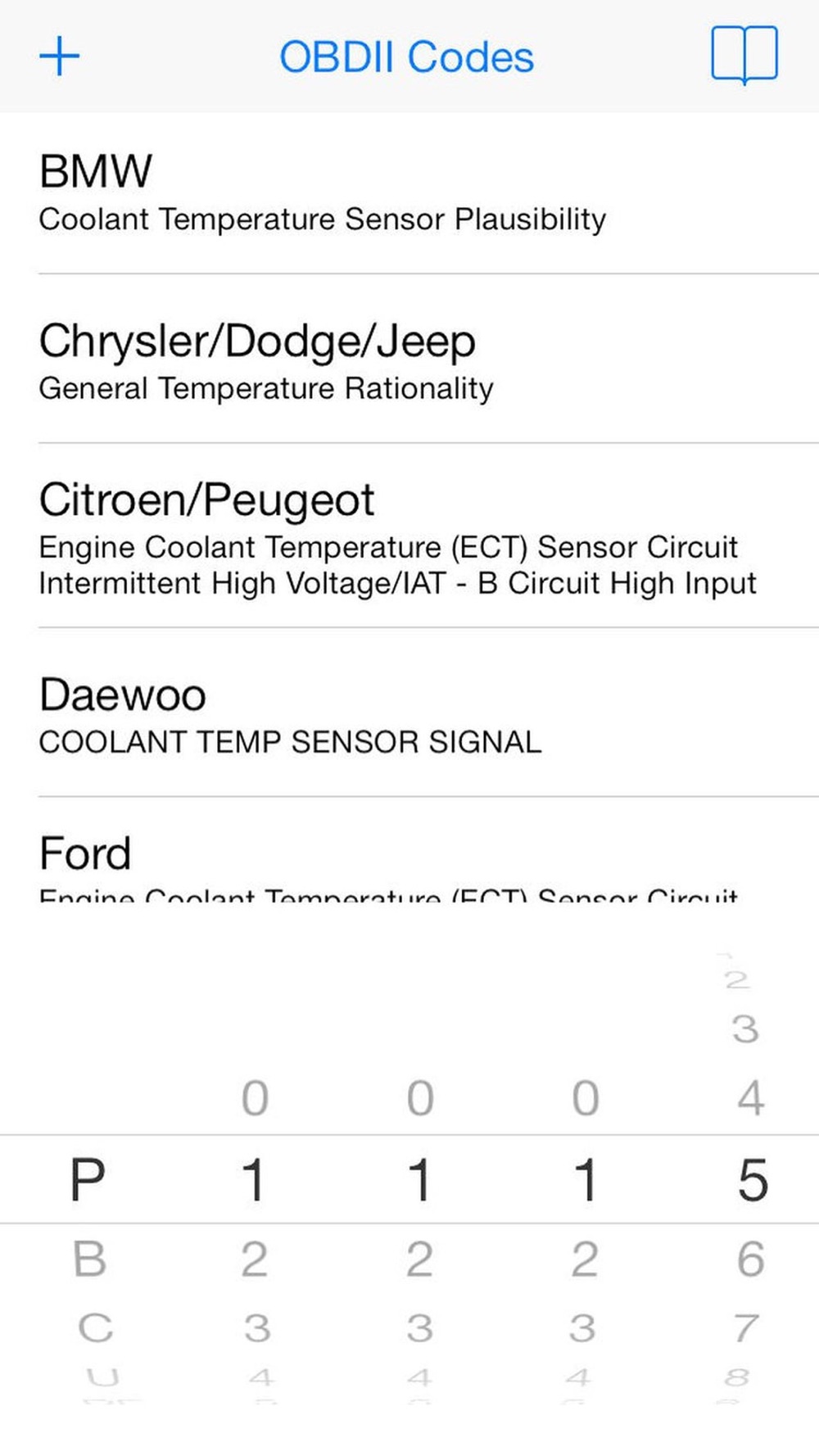The height and width of the screenshot is (1456, 819).
Task: Select 4 in the last digit wheel
Action: pyautogui.click(x=750, y=1097)
